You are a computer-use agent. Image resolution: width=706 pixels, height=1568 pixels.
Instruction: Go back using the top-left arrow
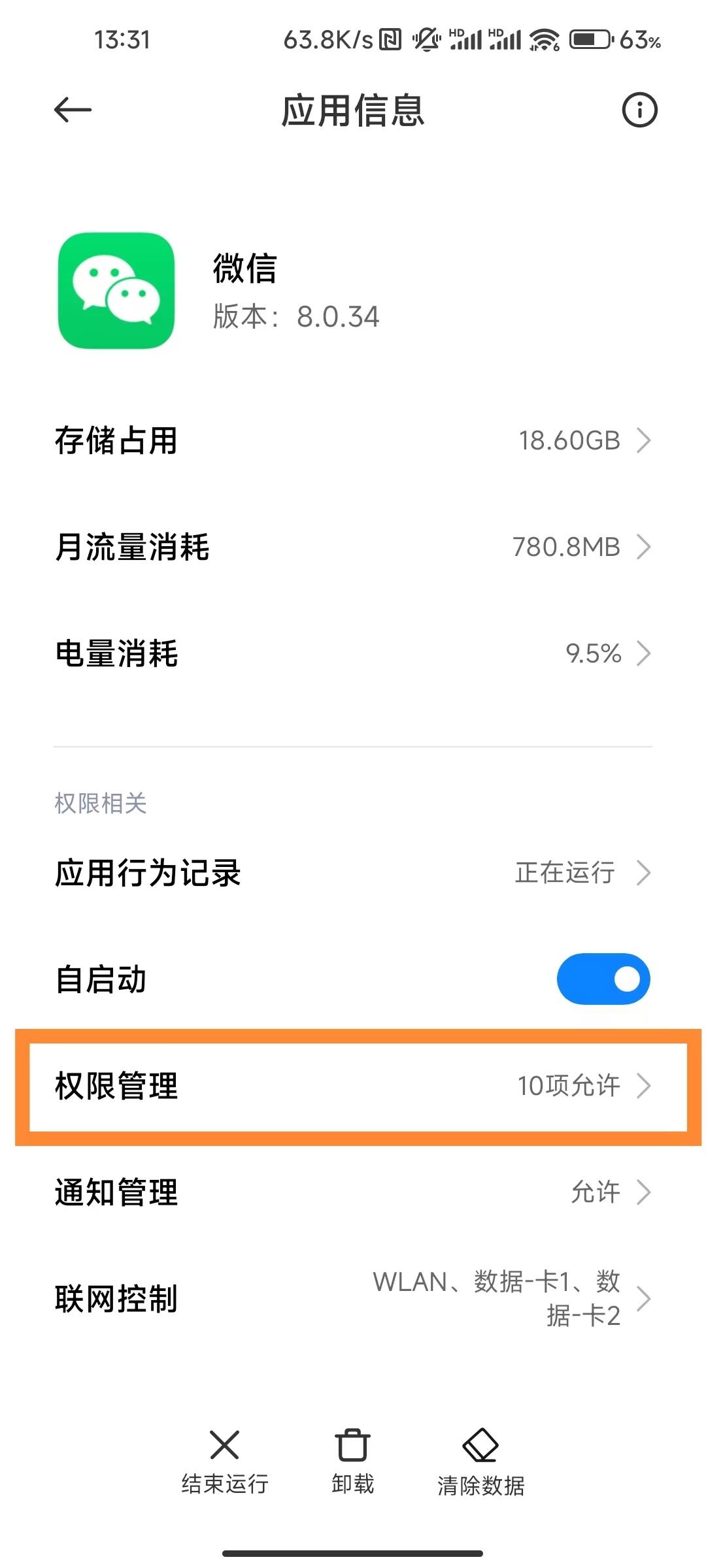(x=73, y=110)
